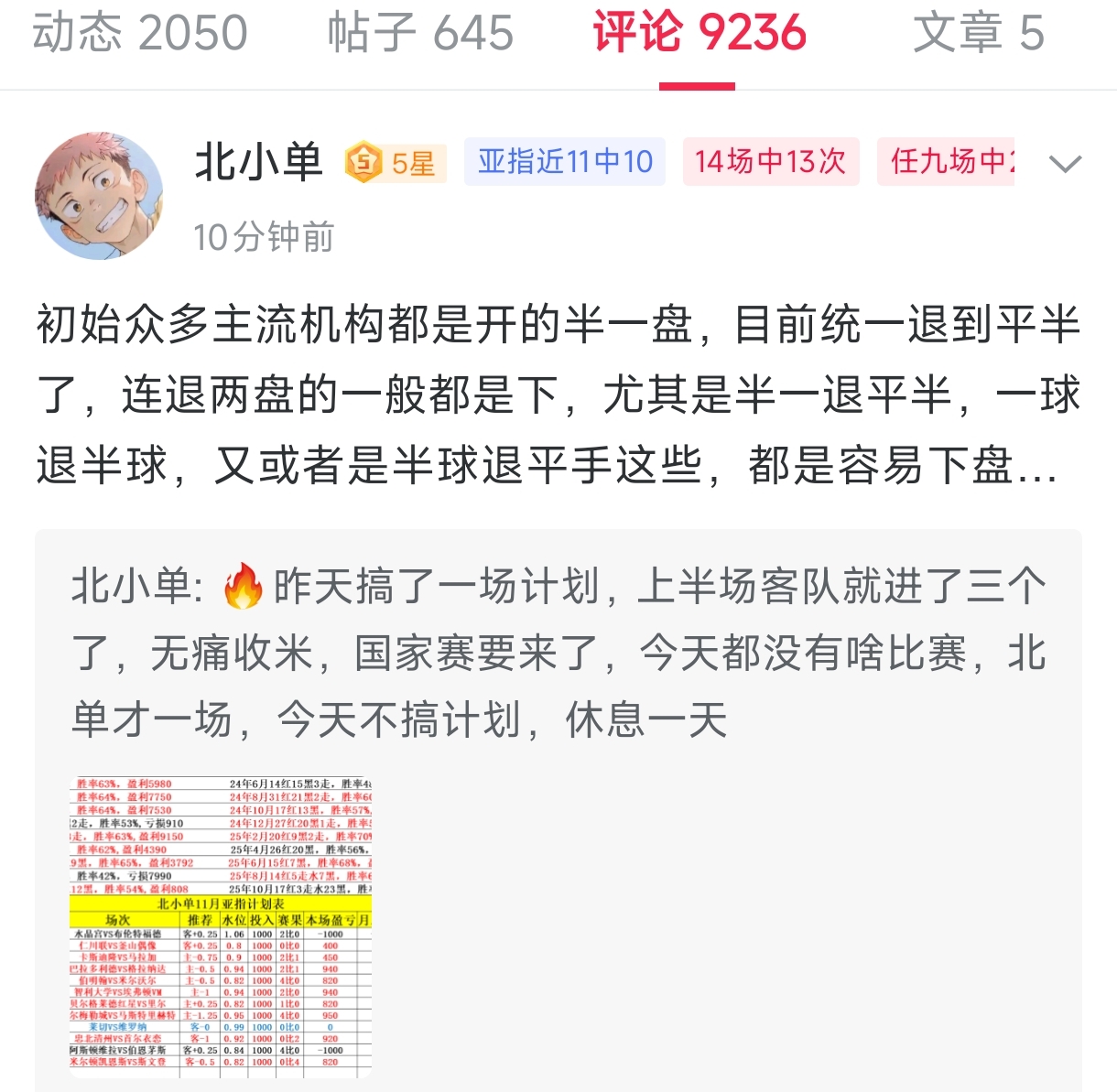The width and height of the screenshot is (1117, 1092).
Task: Open the 文章 5 tab
Action: pos(978,33)
